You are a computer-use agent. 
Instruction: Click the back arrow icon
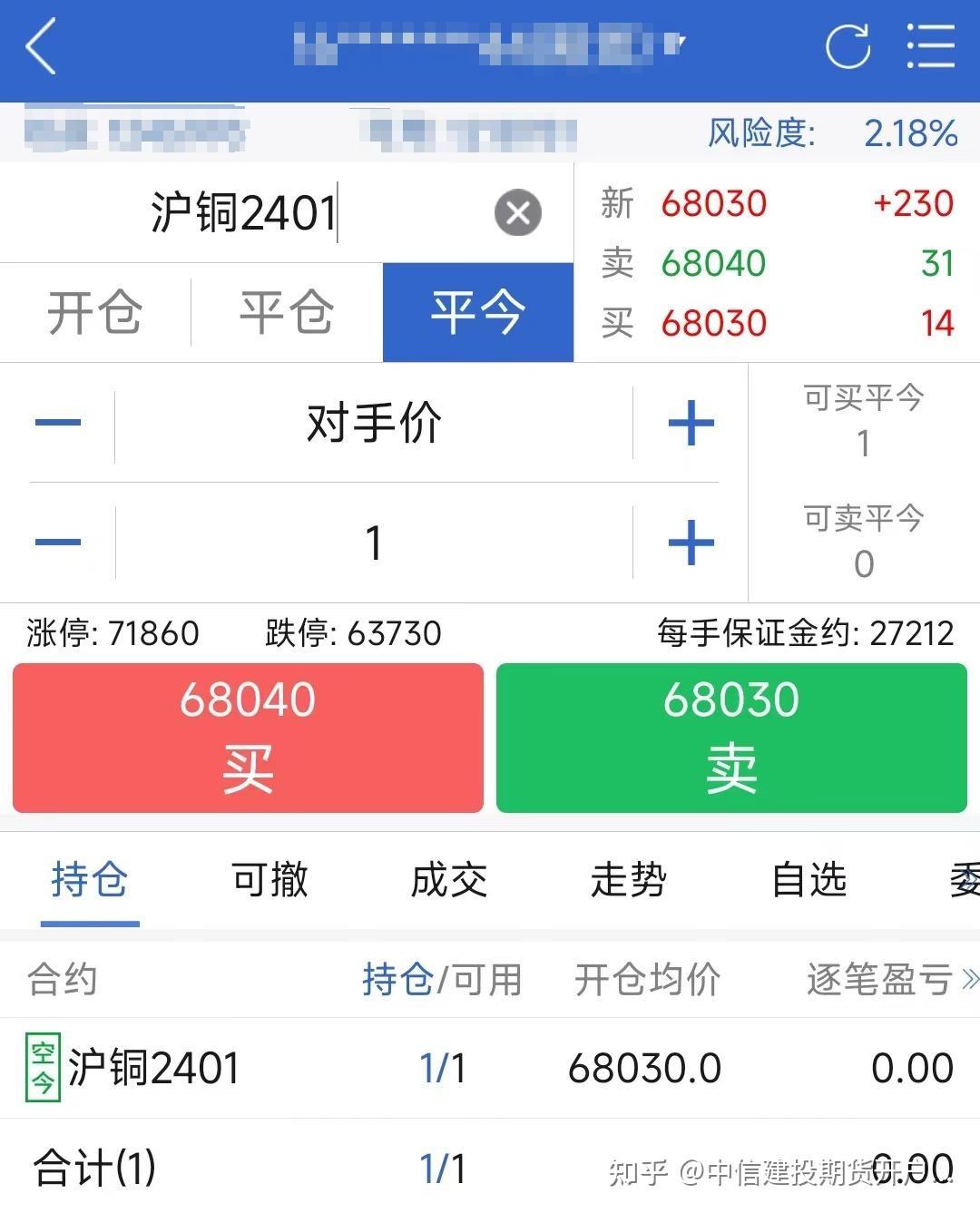coord(38,48)
